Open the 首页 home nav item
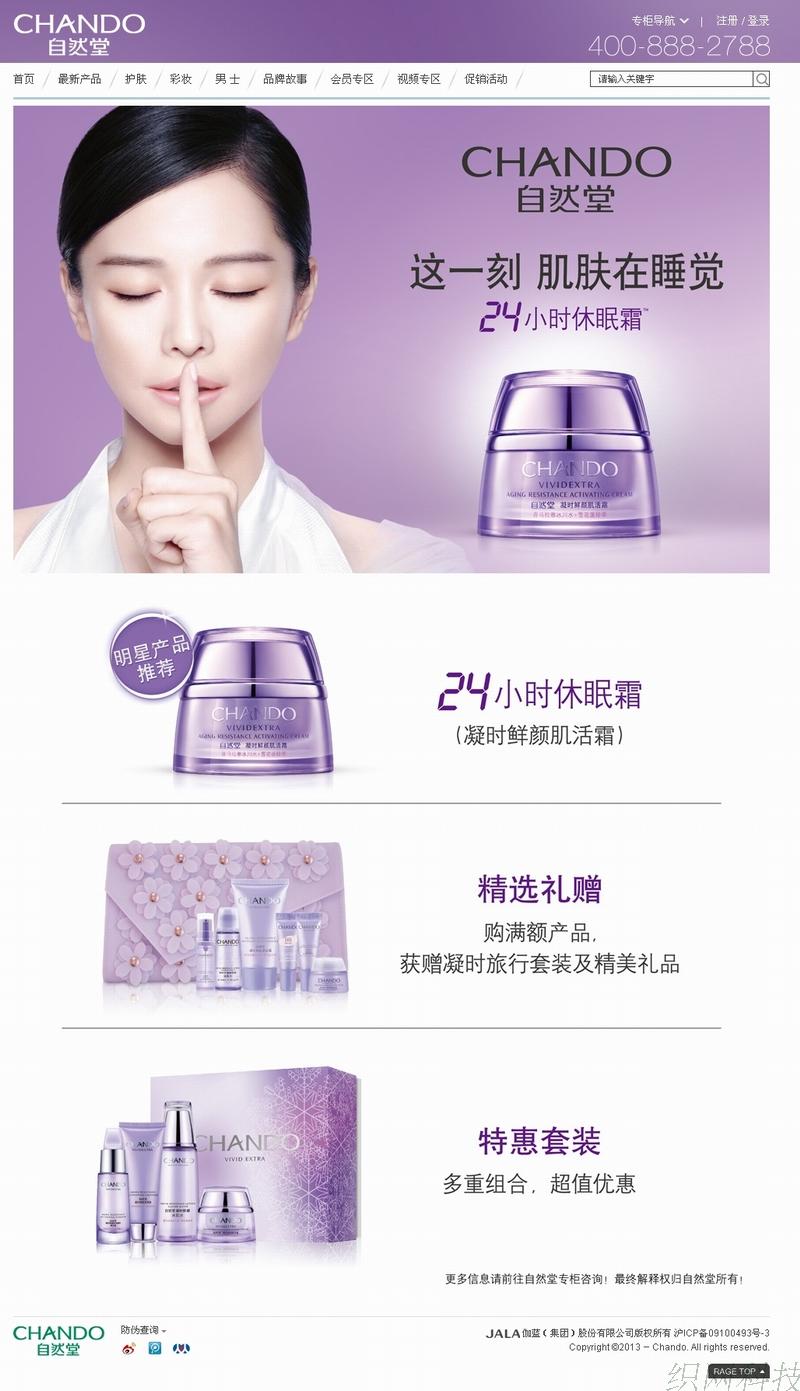This screenshot has width=800, height=1391. [x=24, y=79]
